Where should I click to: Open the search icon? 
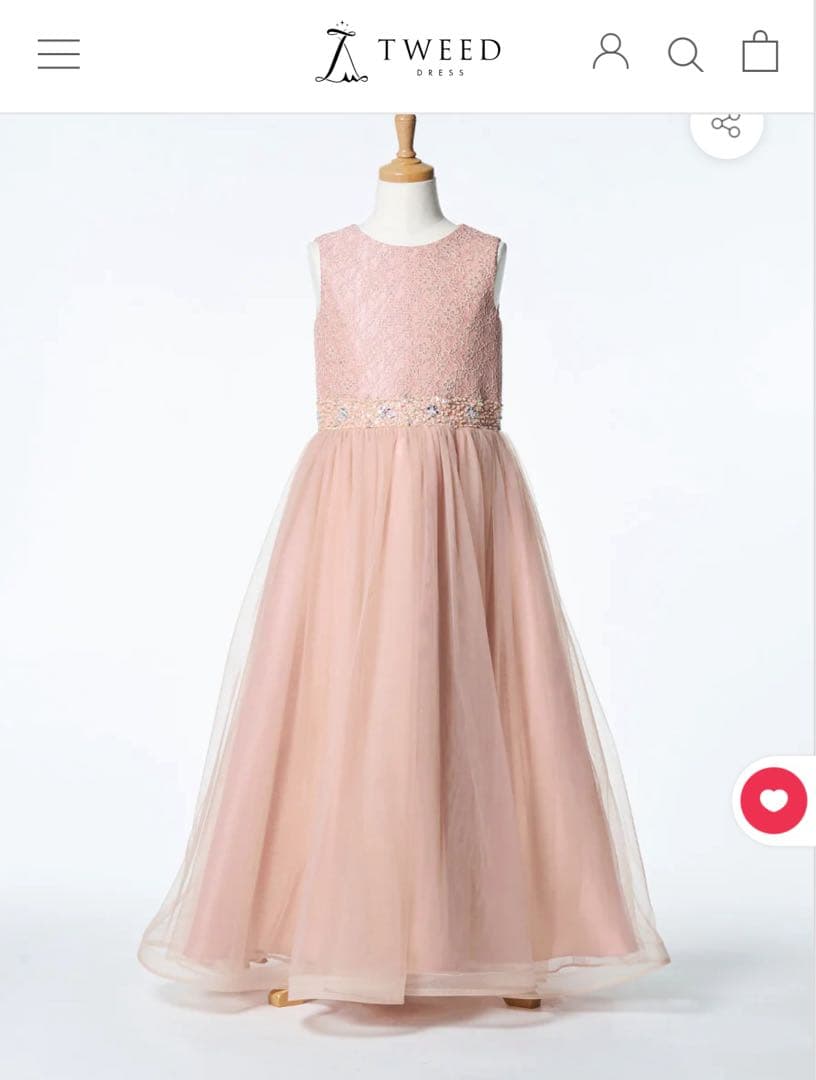685,54
